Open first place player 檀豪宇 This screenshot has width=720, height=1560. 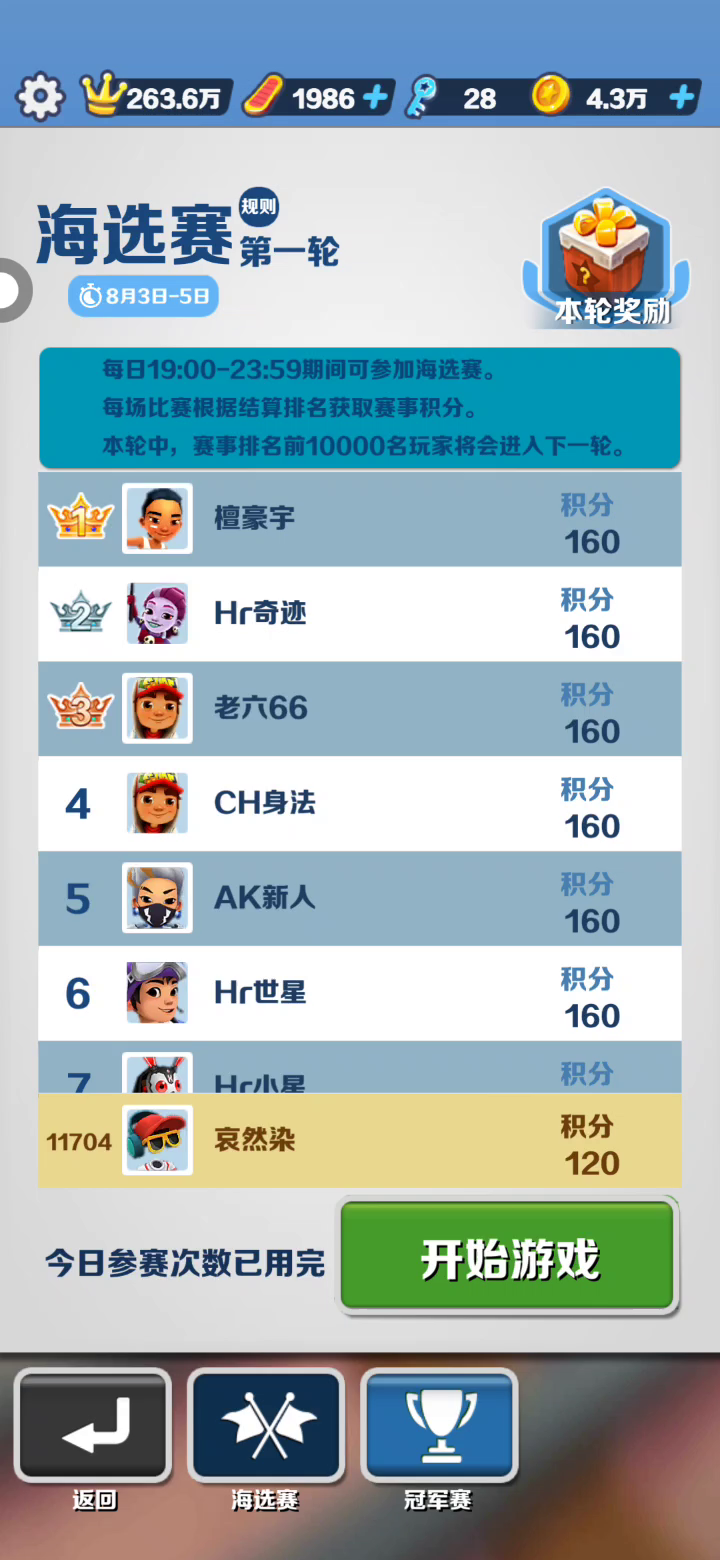360,519
